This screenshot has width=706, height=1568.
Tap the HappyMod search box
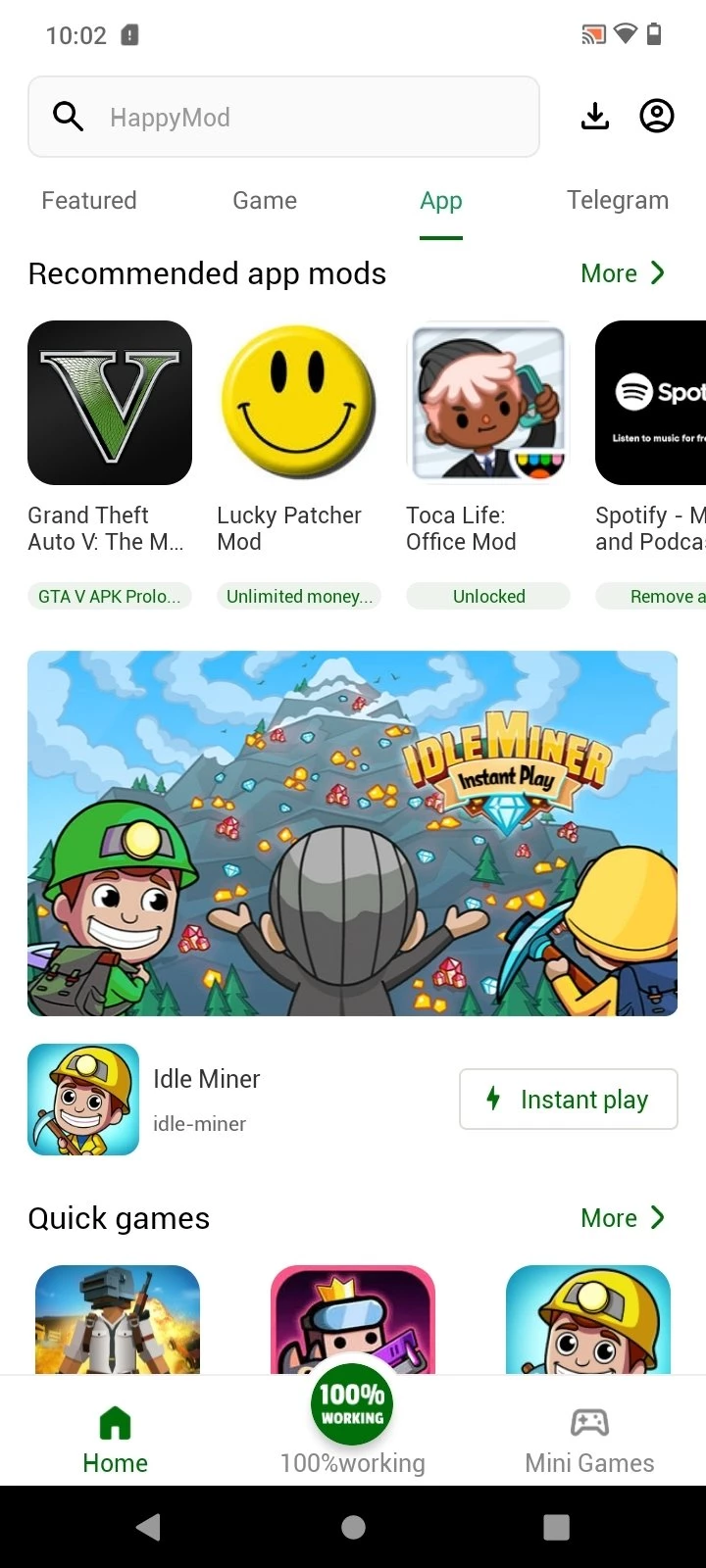pyautogui.click(x=283, y=117)
